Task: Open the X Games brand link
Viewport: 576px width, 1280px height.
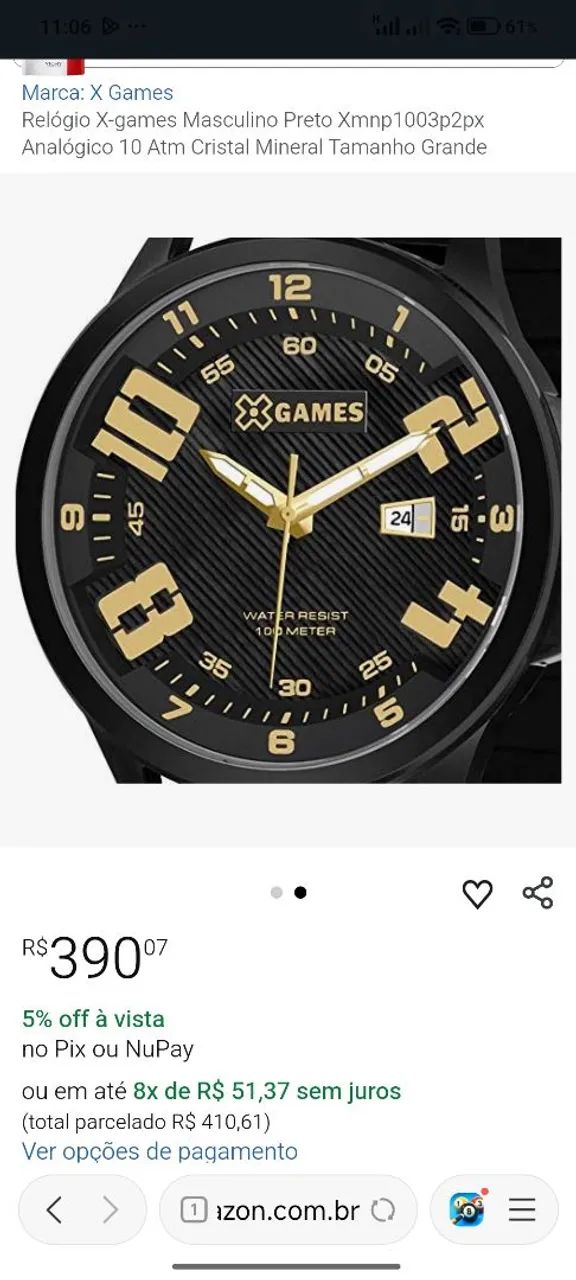Action: coord(98,93)
